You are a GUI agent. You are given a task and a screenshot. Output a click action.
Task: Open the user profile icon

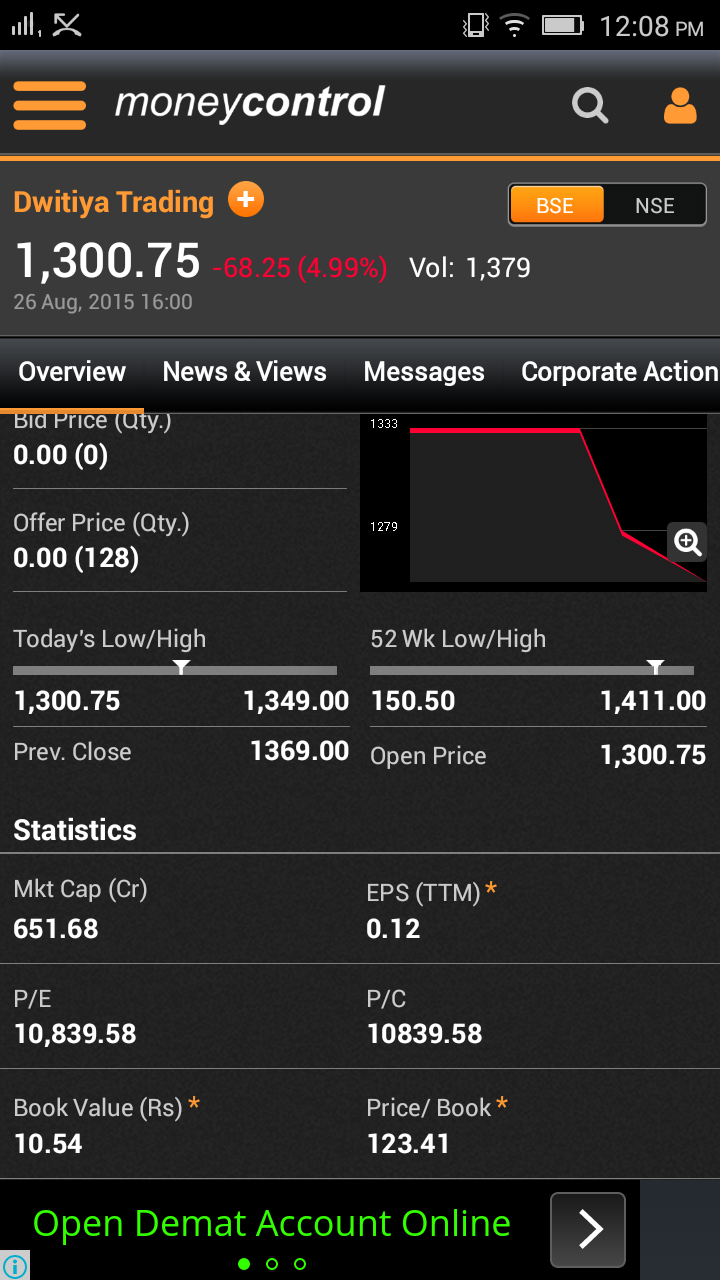tap(680, 105)
